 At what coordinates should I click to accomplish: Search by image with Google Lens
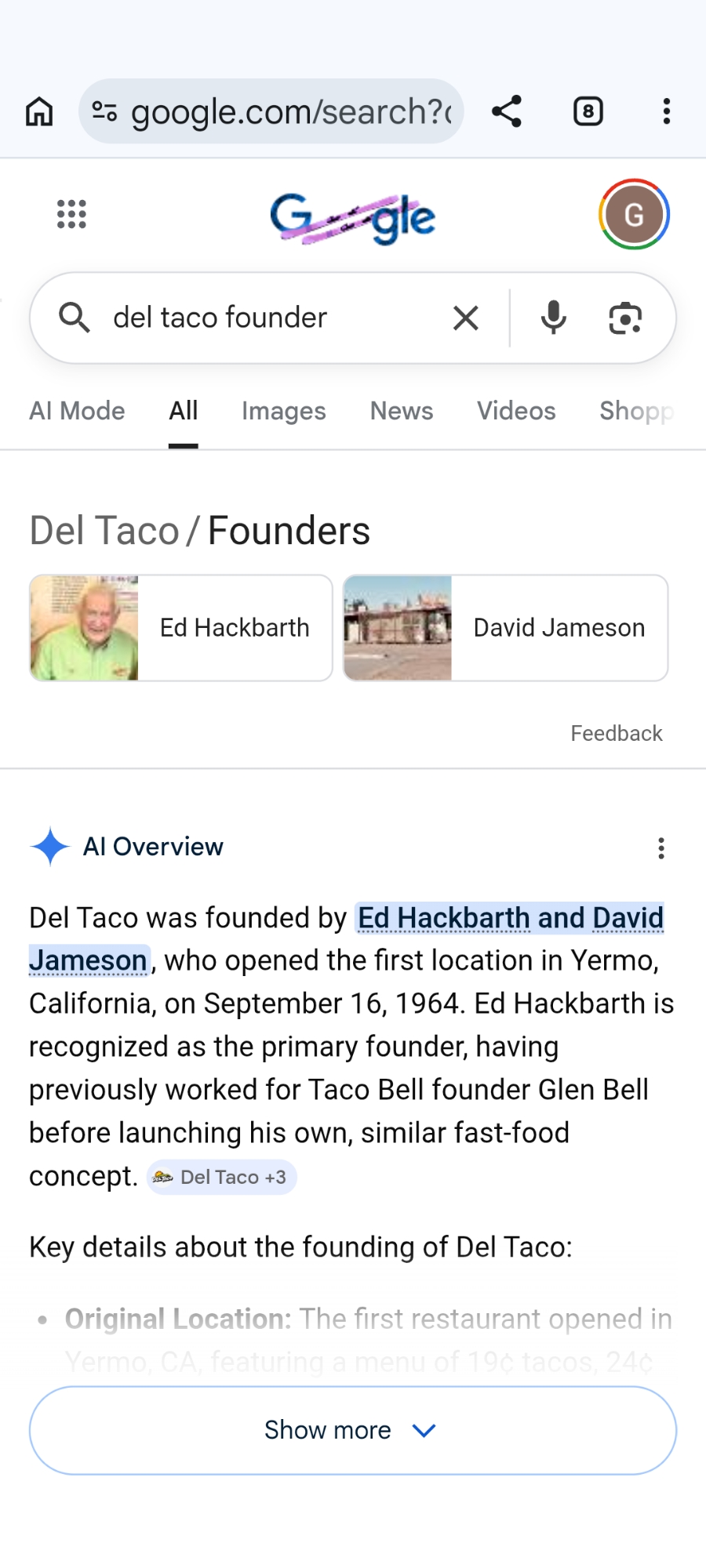pyautogui.click(x=625, y=318)
